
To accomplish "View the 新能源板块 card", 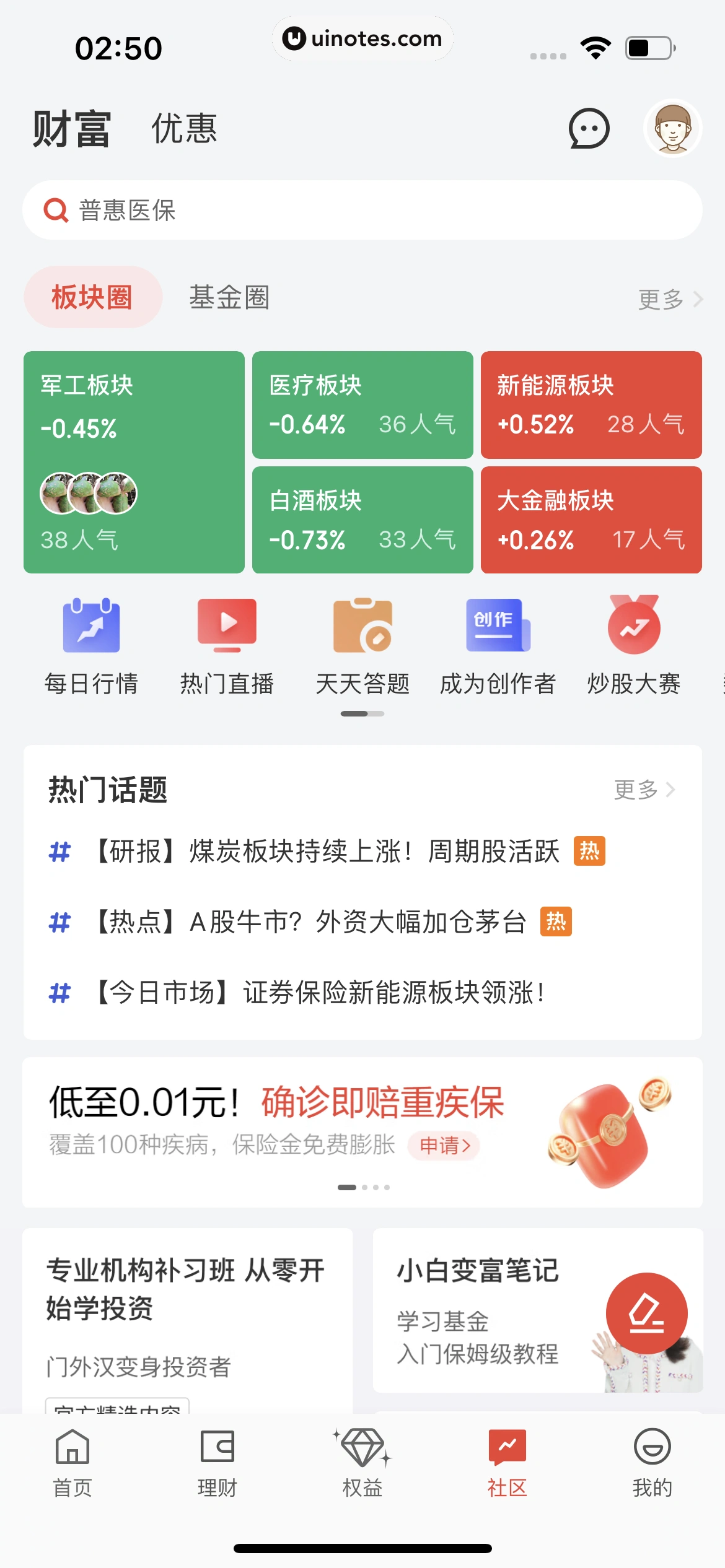I will [x=591, y=404].
